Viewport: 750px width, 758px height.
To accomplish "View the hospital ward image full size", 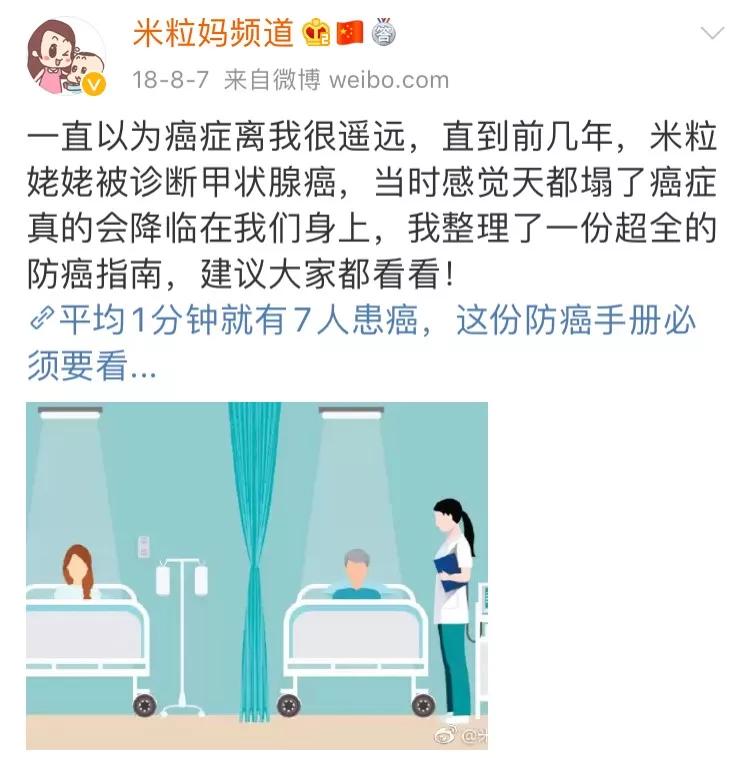I will tap(257, 575).
